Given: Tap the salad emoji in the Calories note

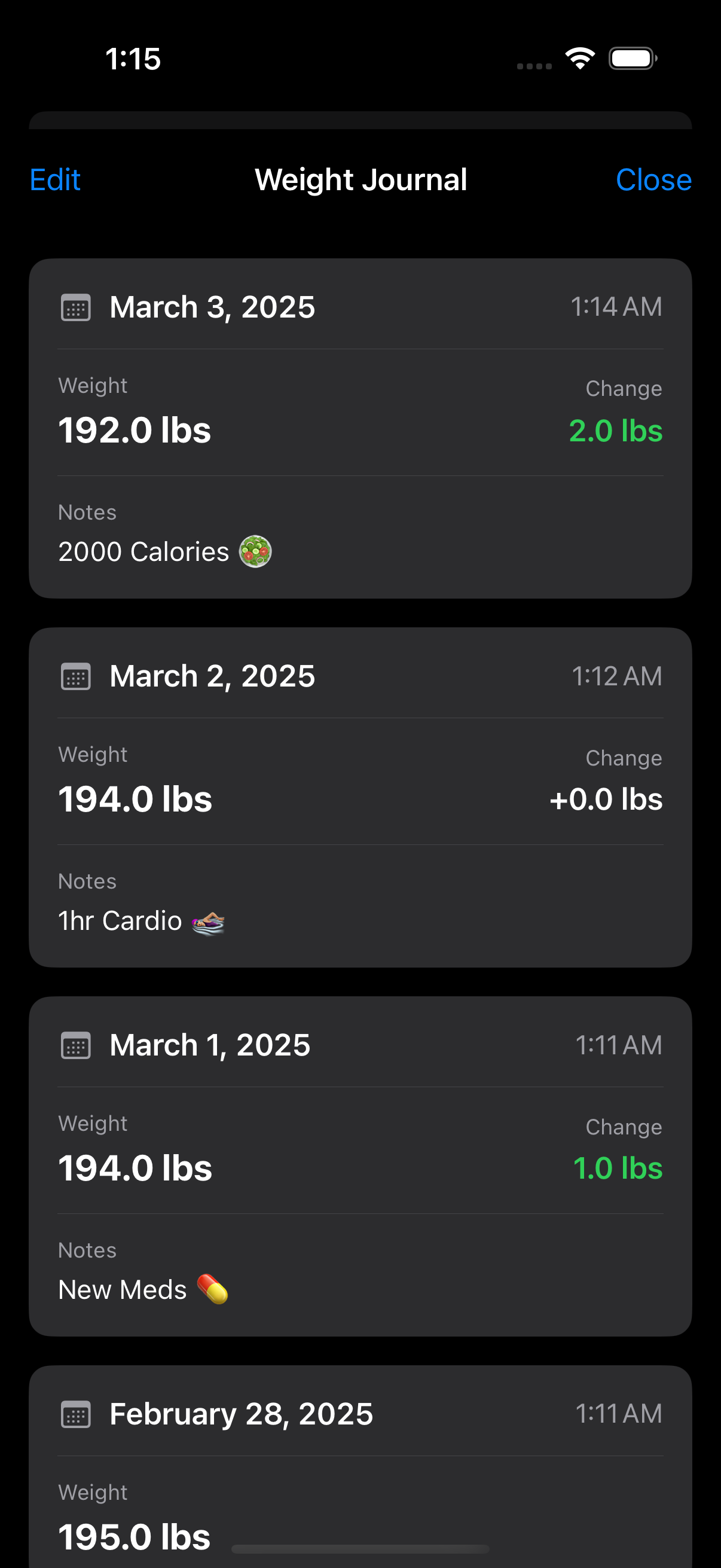Looking at the screenshot, I should tap(255, 551).
